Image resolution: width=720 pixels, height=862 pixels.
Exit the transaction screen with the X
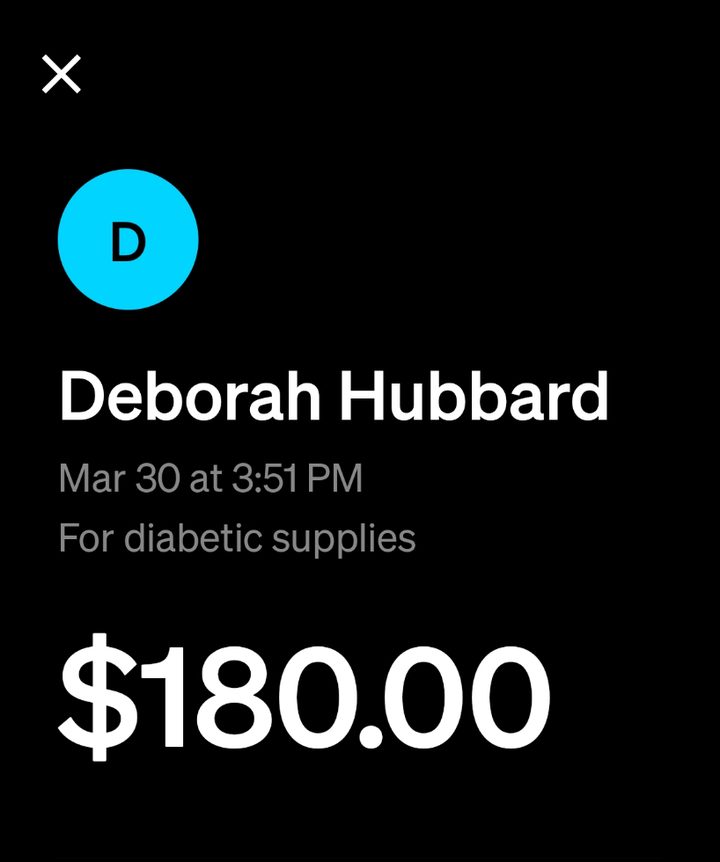click(63, 72)
